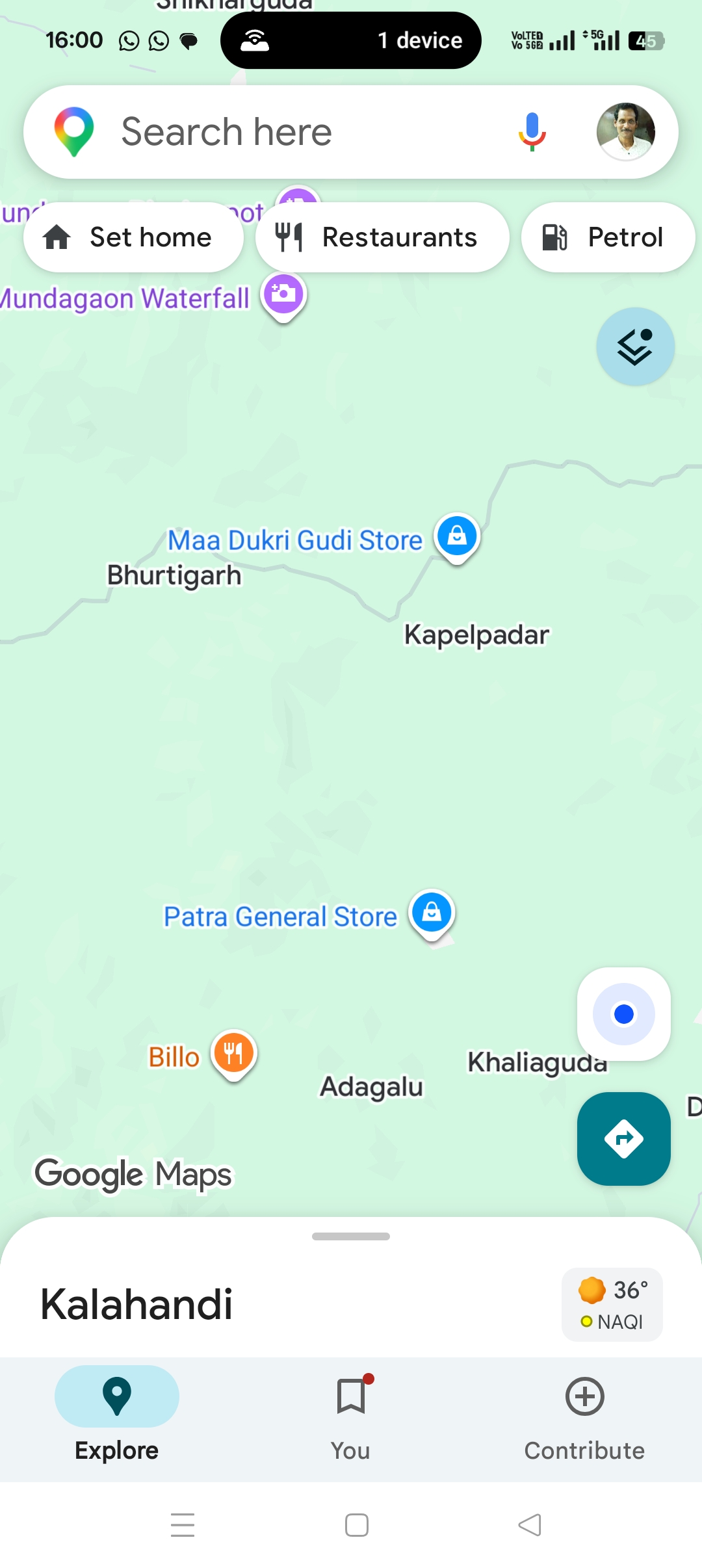Open Patra General Store pin
This screenshot has width=702, height=1568.
click(x=432, y=913)
